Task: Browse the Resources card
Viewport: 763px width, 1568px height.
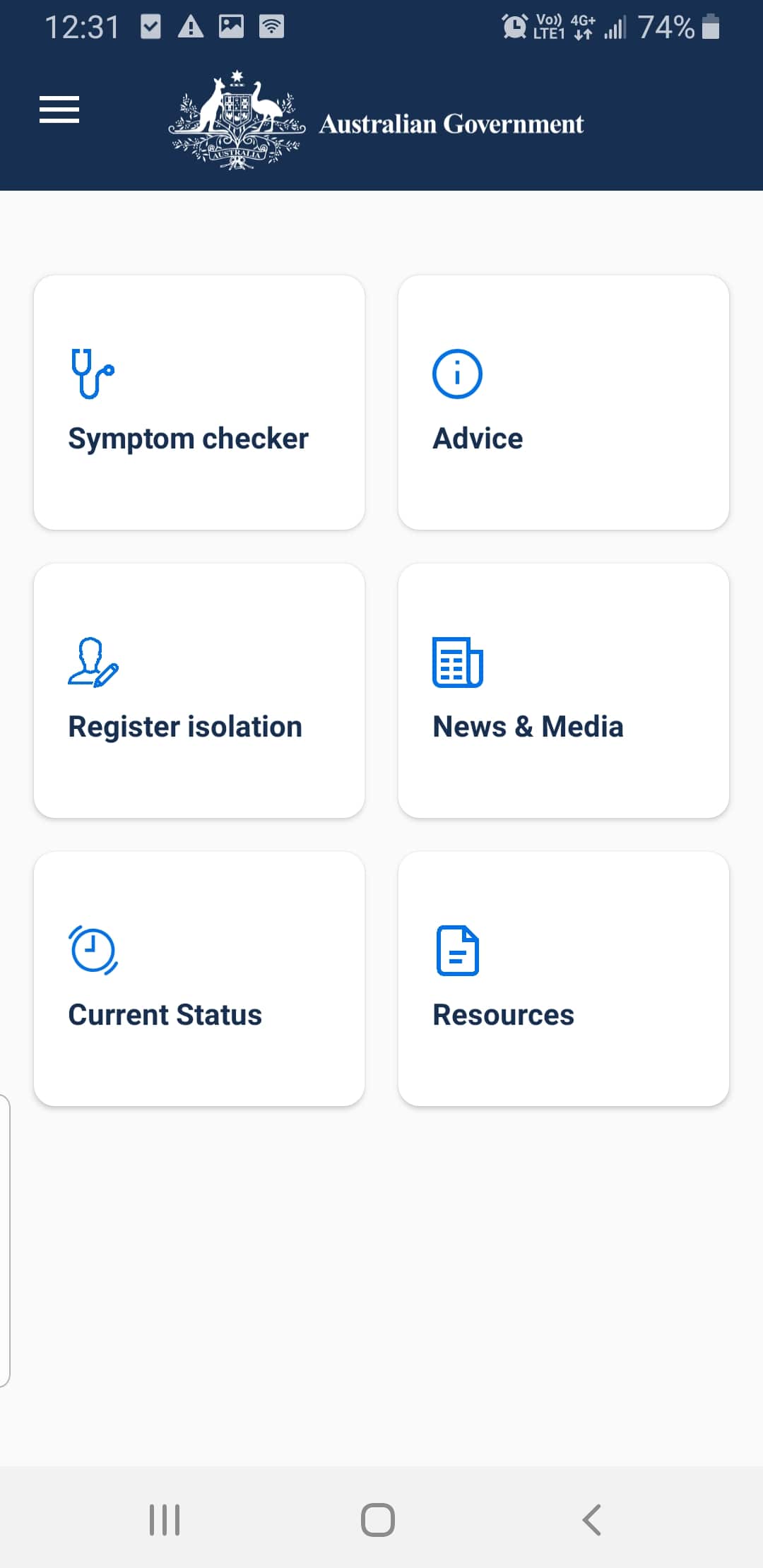Action: [x=563, y=979]
